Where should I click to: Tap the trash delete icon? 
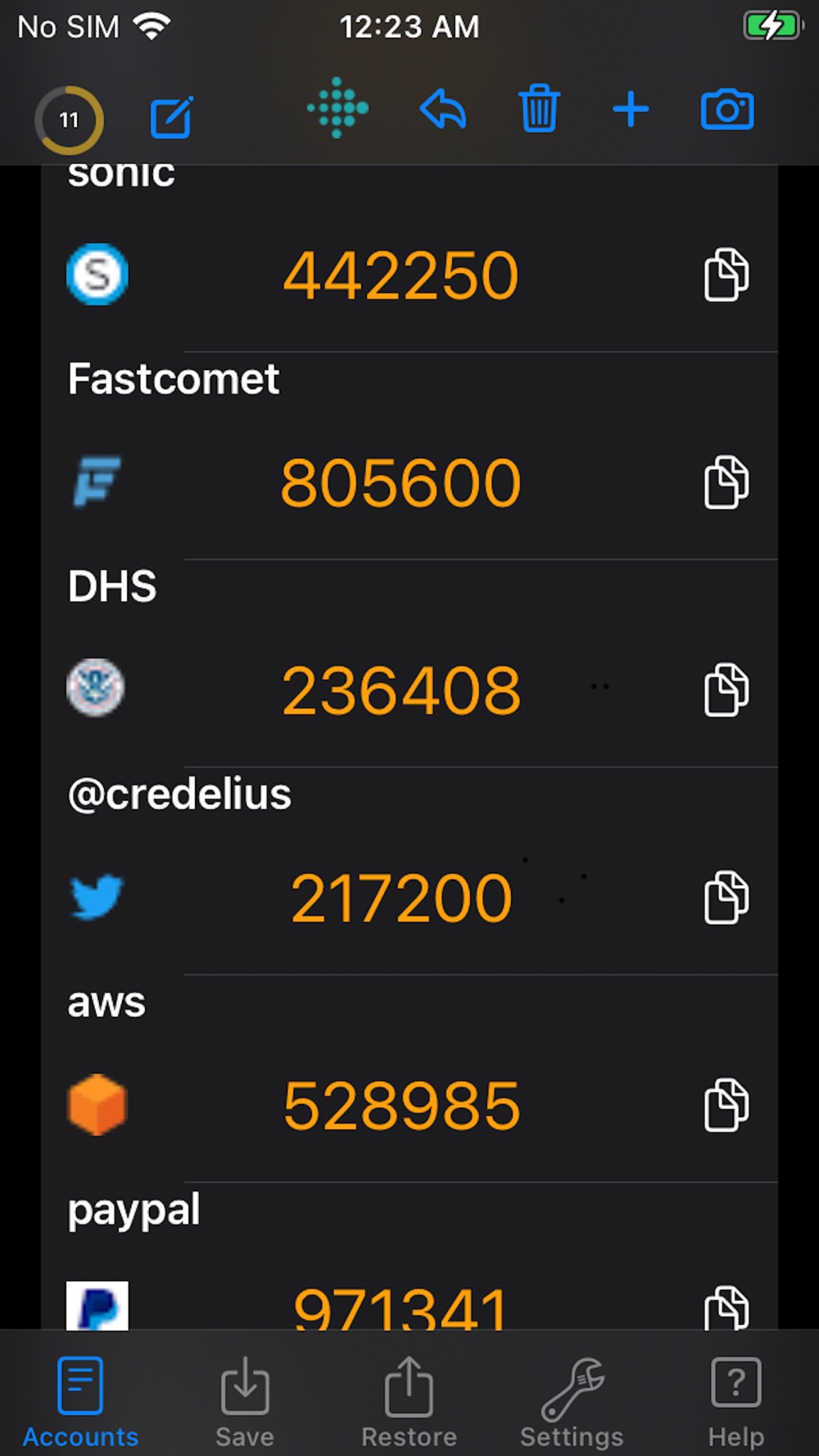(x=539, y=108)
